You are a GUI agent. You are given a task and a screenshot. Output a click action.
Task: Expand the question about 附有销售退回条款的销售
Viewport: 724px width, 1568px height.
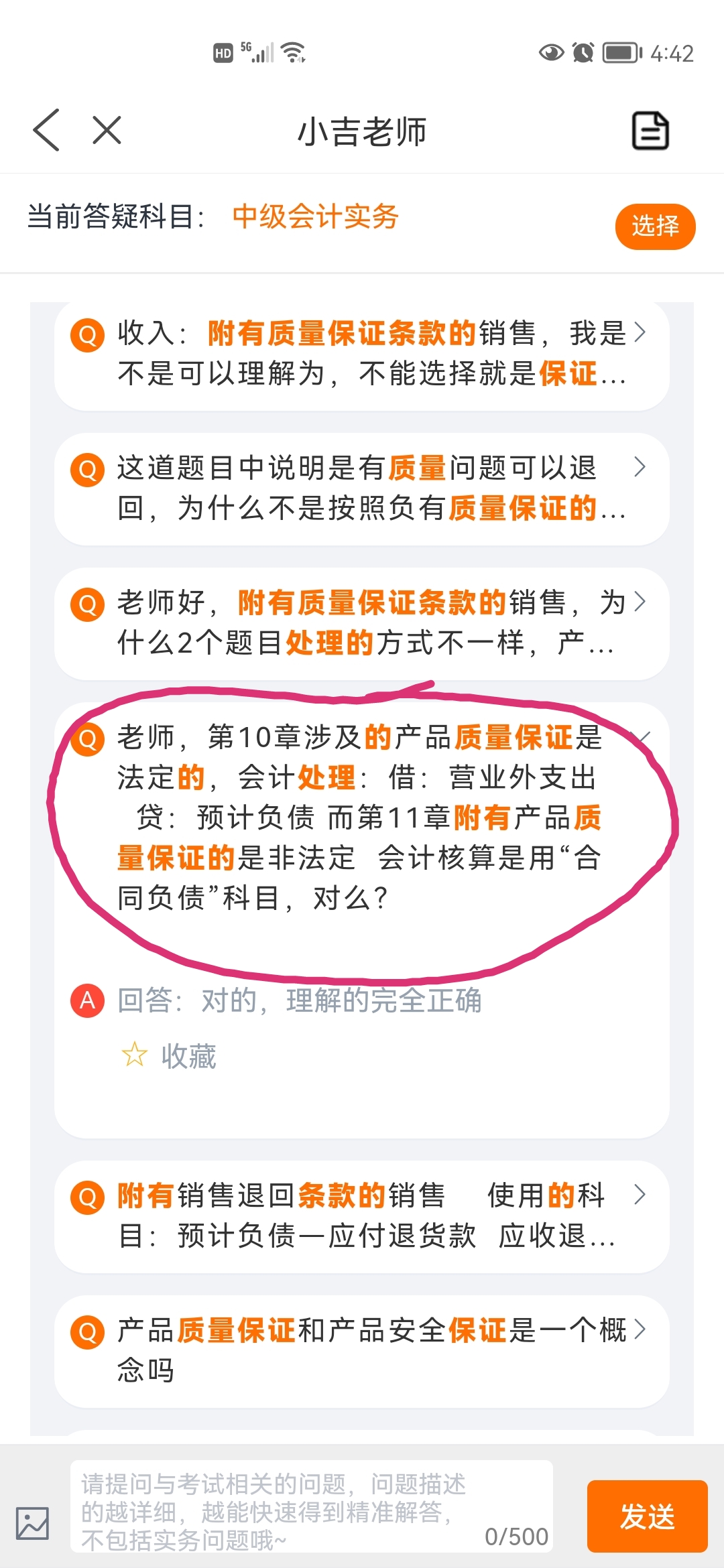click(x=362, y=1216)
